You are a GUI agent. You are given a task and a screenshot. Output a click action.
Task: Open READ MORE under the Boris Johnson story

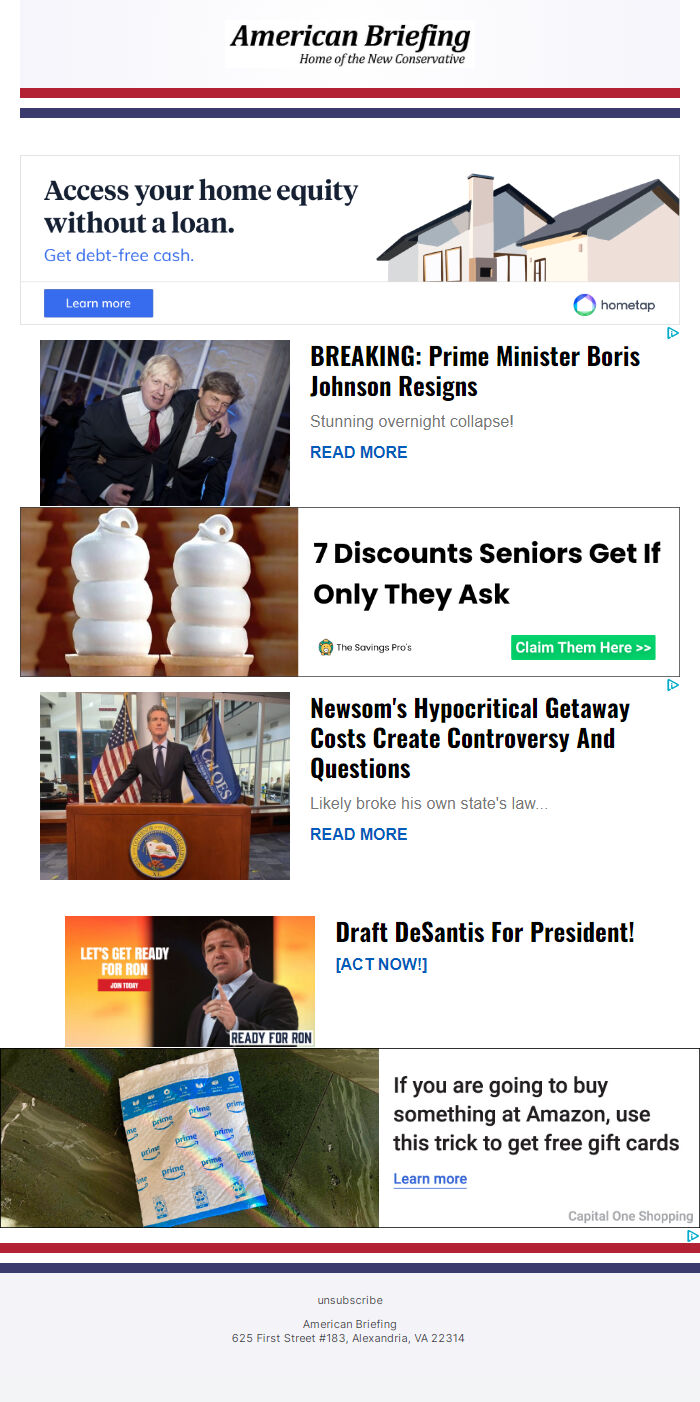(x=358, y=452)
